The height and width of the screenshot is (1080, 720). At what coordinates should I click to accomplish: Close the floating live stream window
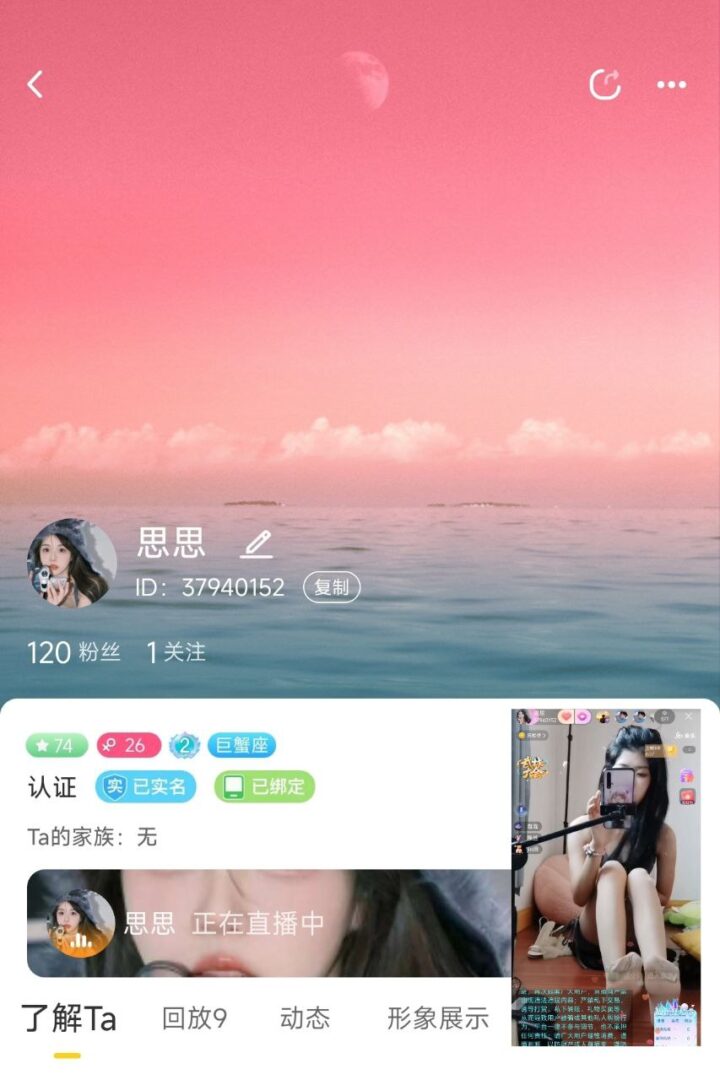(688, 717)
